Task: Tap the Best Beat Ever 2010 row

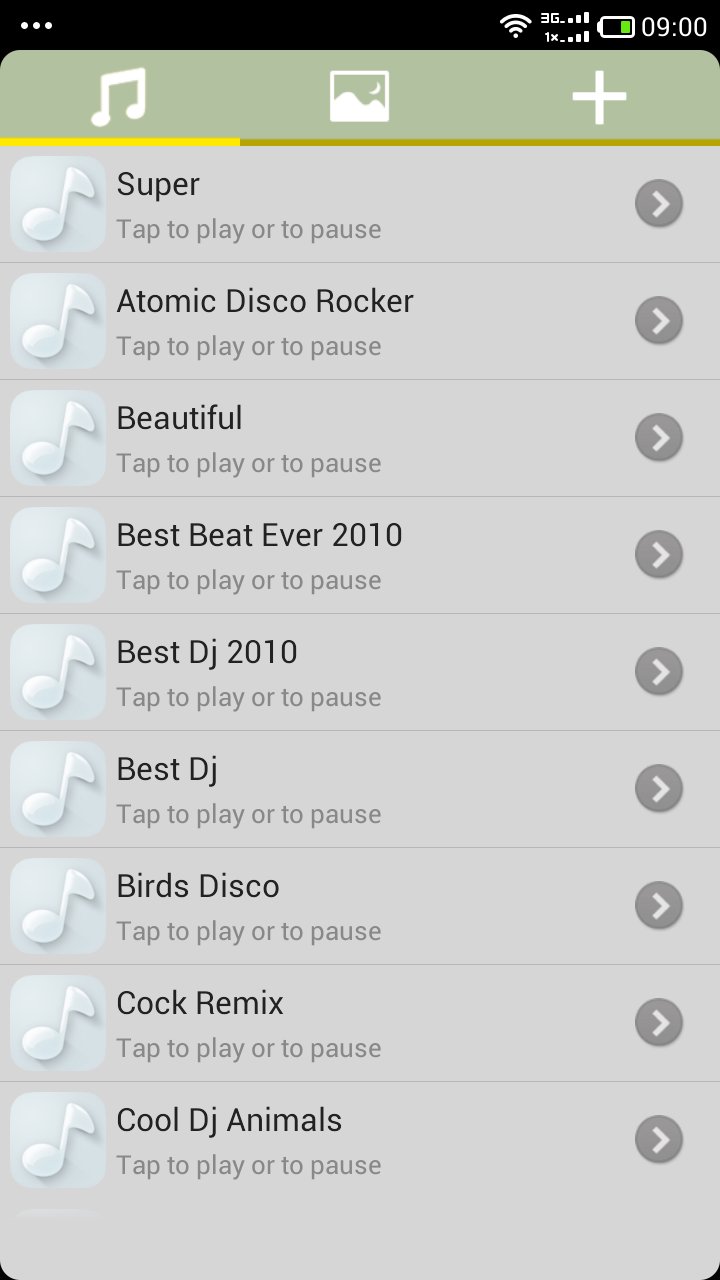Action: [300, 555]
